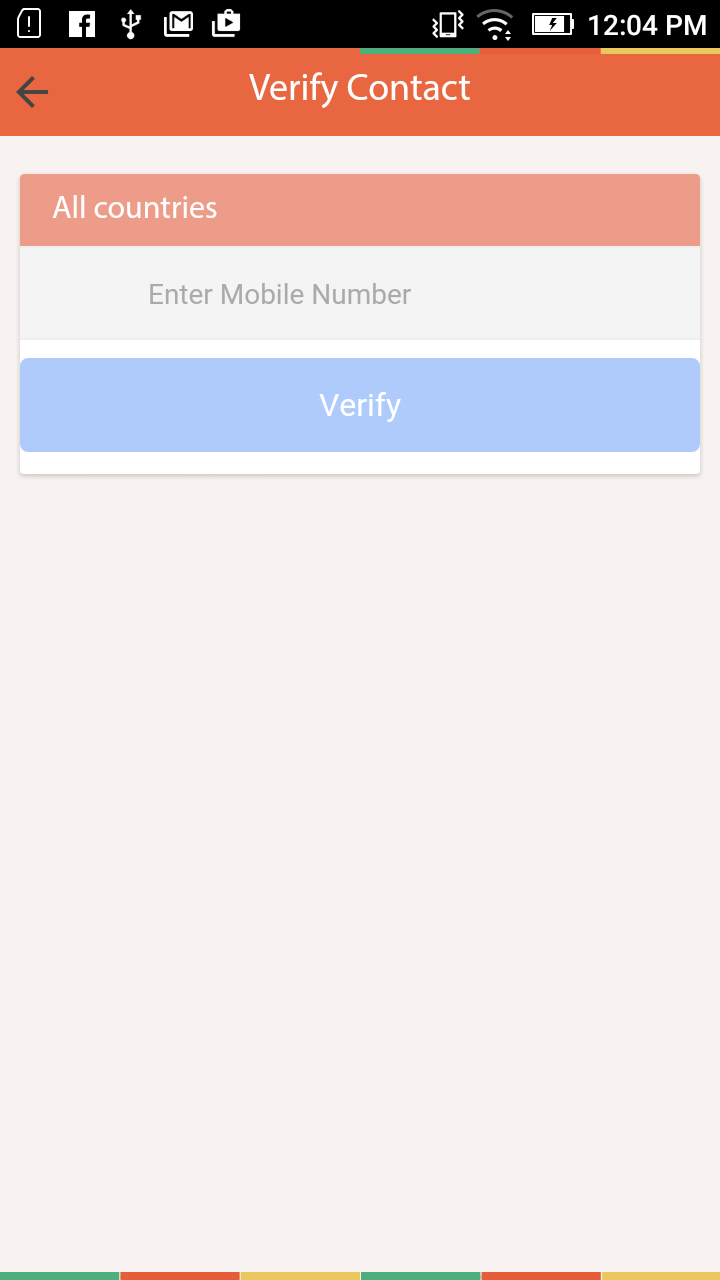Open the Facebook notification icon
Viewport: 720px width, 1280px height.
point(80,23)
